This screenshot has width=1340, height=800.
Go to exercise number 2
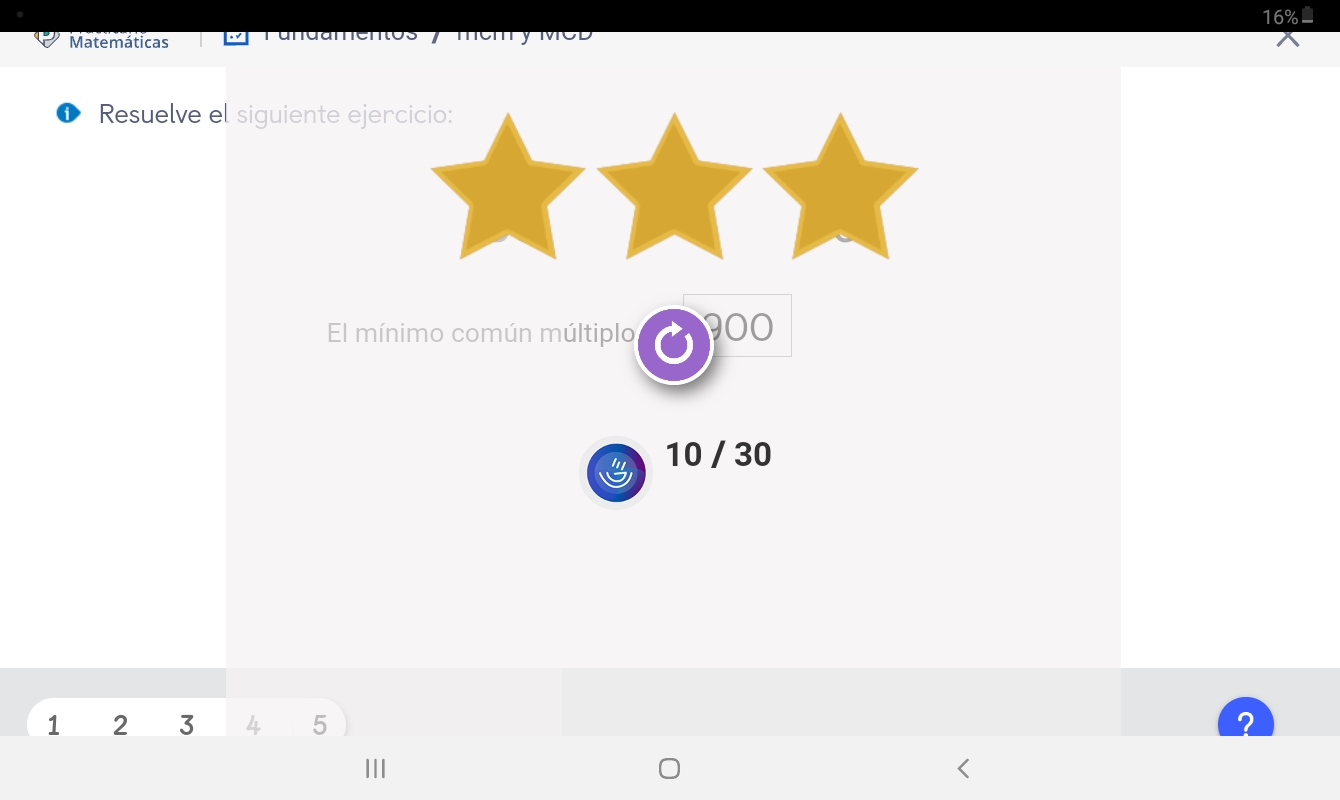120,725
